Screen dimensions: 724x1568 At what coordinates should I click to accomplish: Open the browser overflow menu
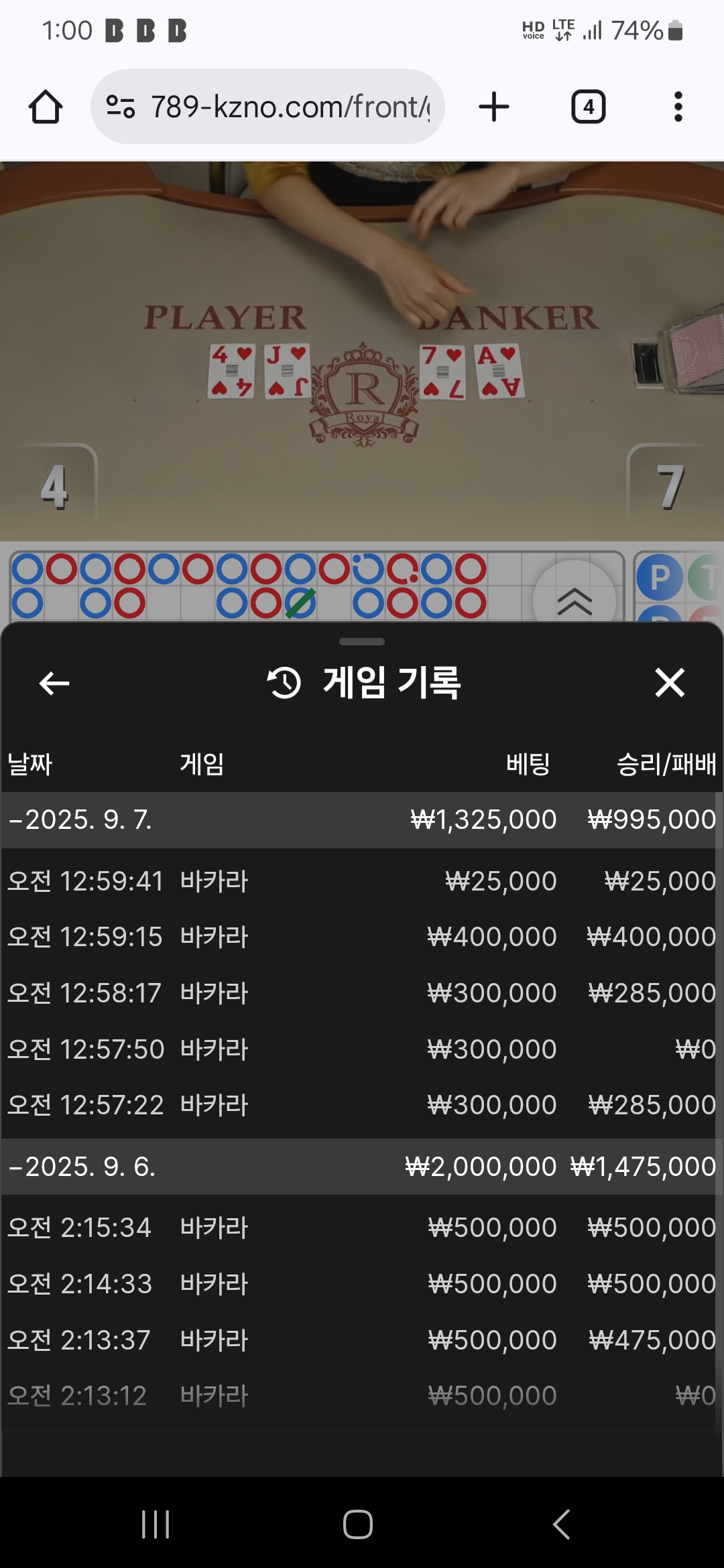(678, 107)
